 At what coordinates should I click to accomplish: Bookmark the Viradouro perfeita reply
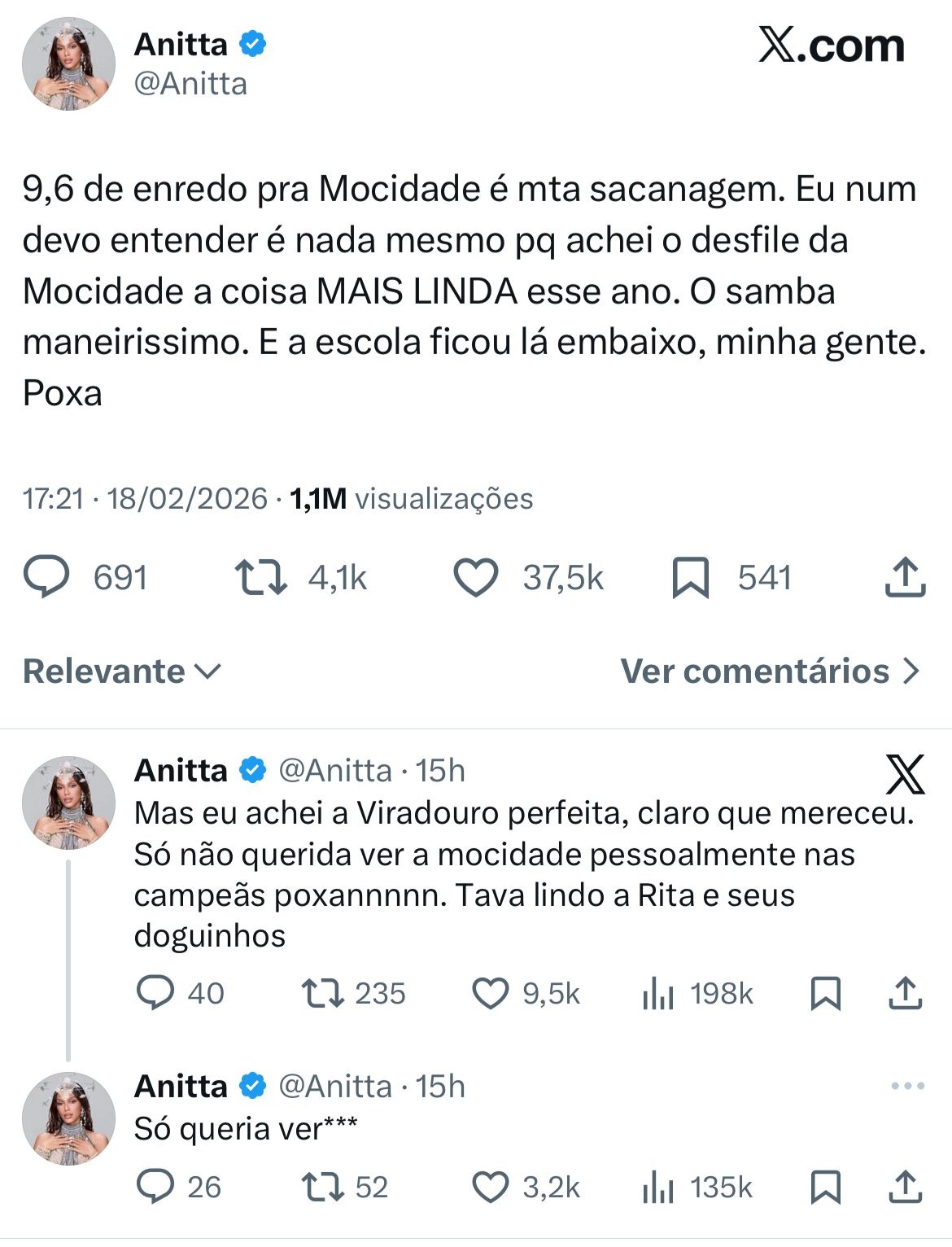pos(826,993)
